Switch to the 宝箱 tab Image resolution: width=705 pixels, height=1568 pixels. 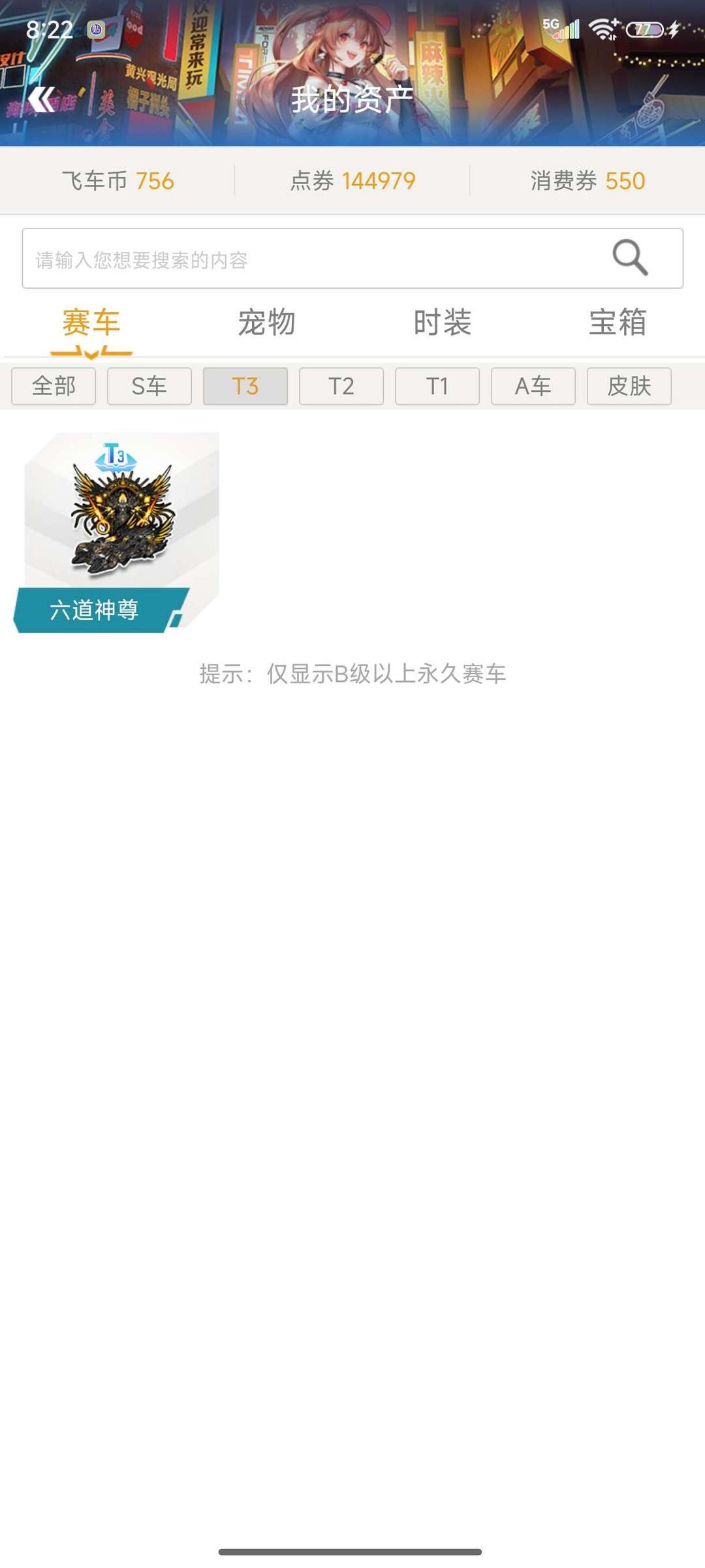618,323
